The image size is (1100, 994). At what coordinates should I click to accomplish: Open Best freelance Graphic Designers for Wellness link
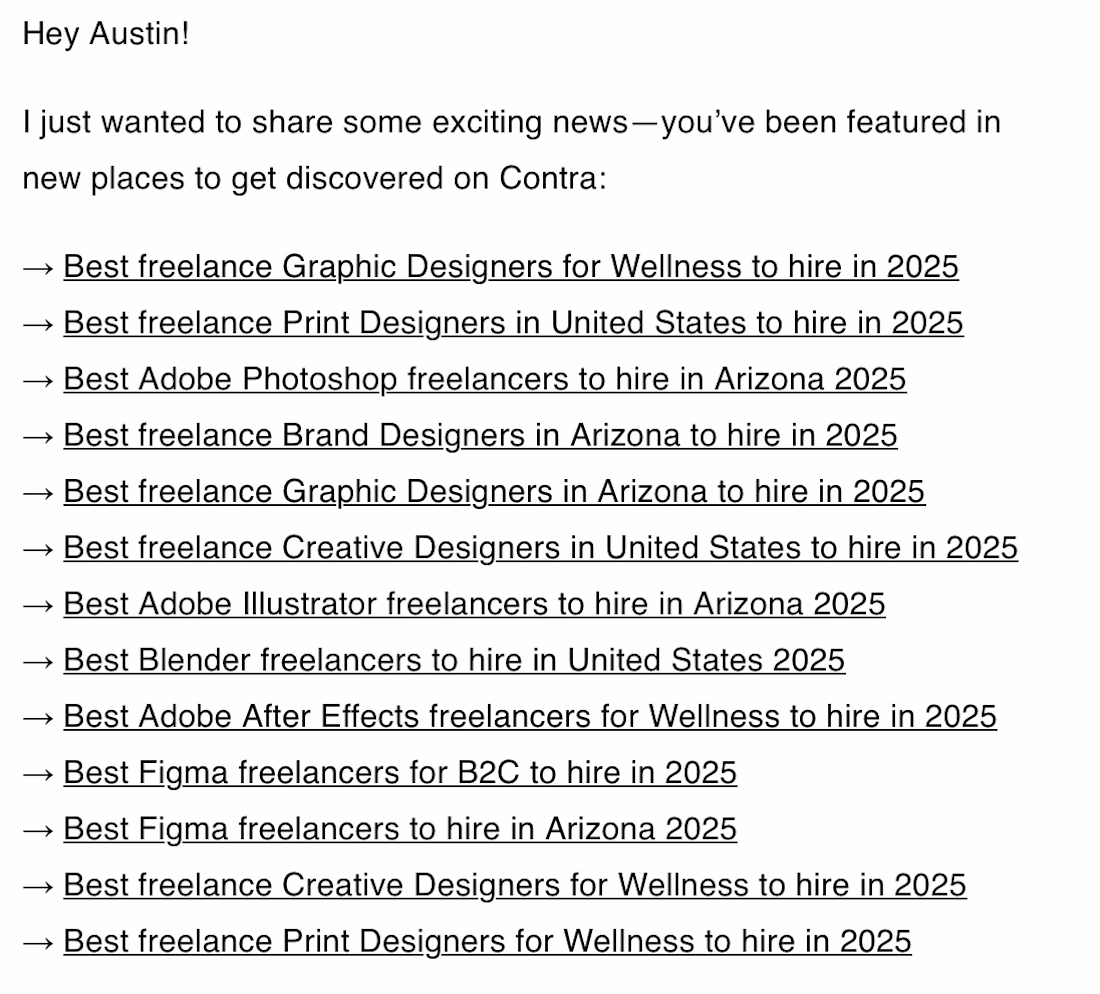pyautogui.click(x=510, y=267)
